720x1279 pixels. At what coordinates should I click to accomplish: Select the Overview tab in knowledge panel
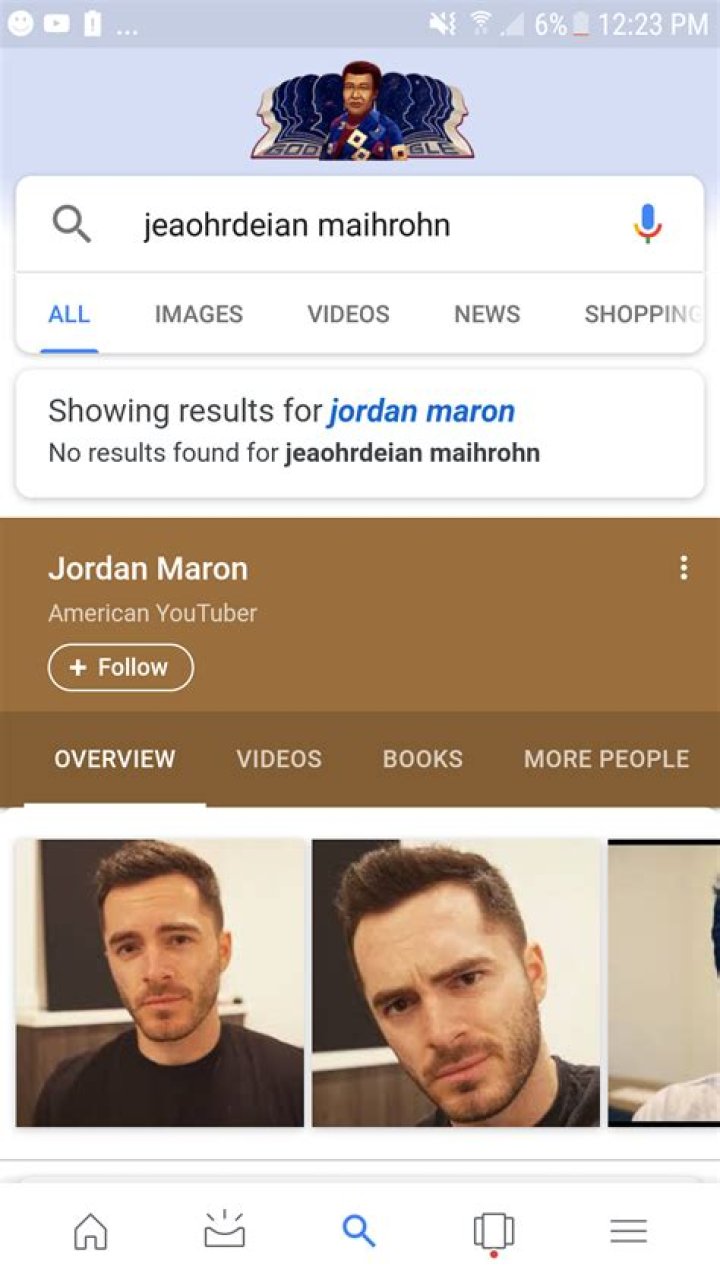[x=114, y=759]
